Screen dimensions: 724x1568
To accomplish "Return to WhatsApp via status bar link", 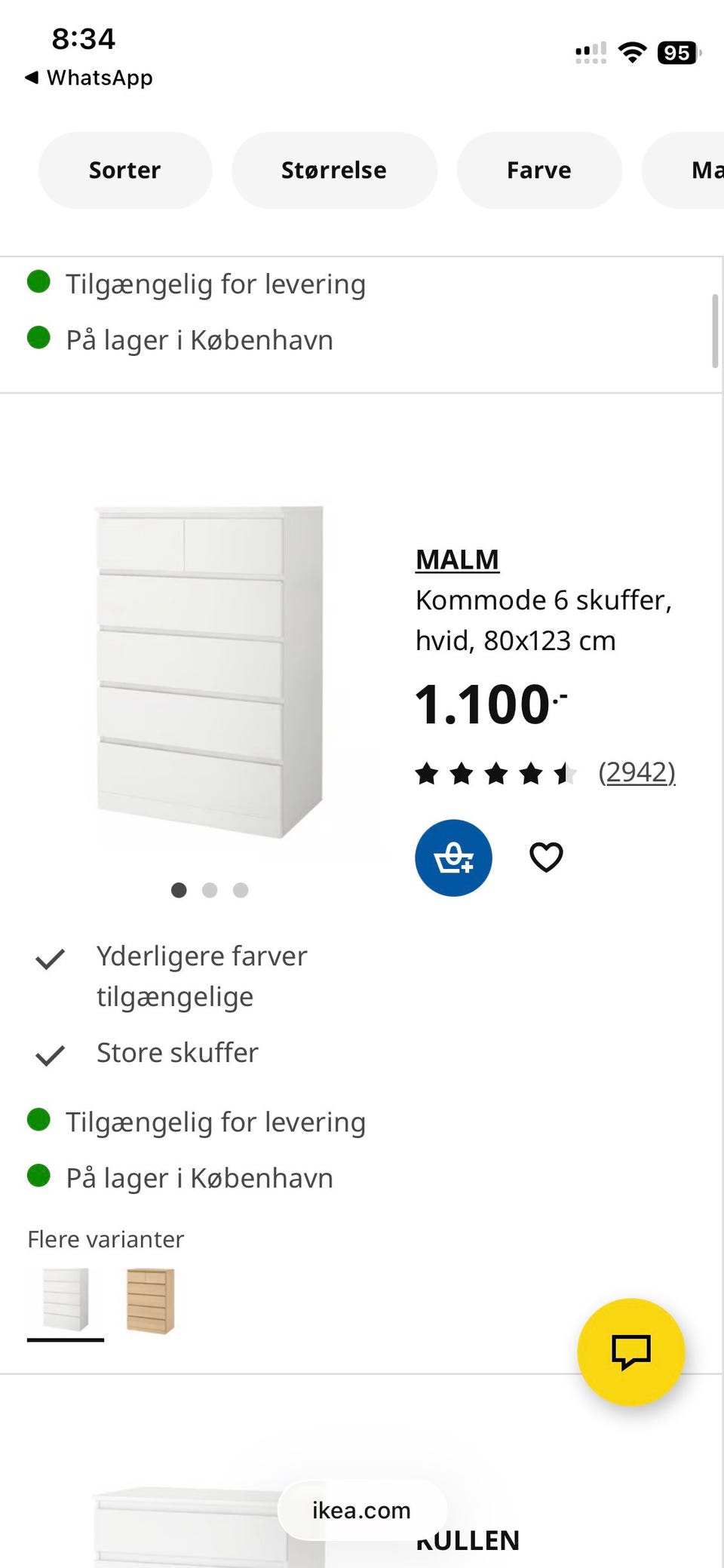I will tap(90, 77).
